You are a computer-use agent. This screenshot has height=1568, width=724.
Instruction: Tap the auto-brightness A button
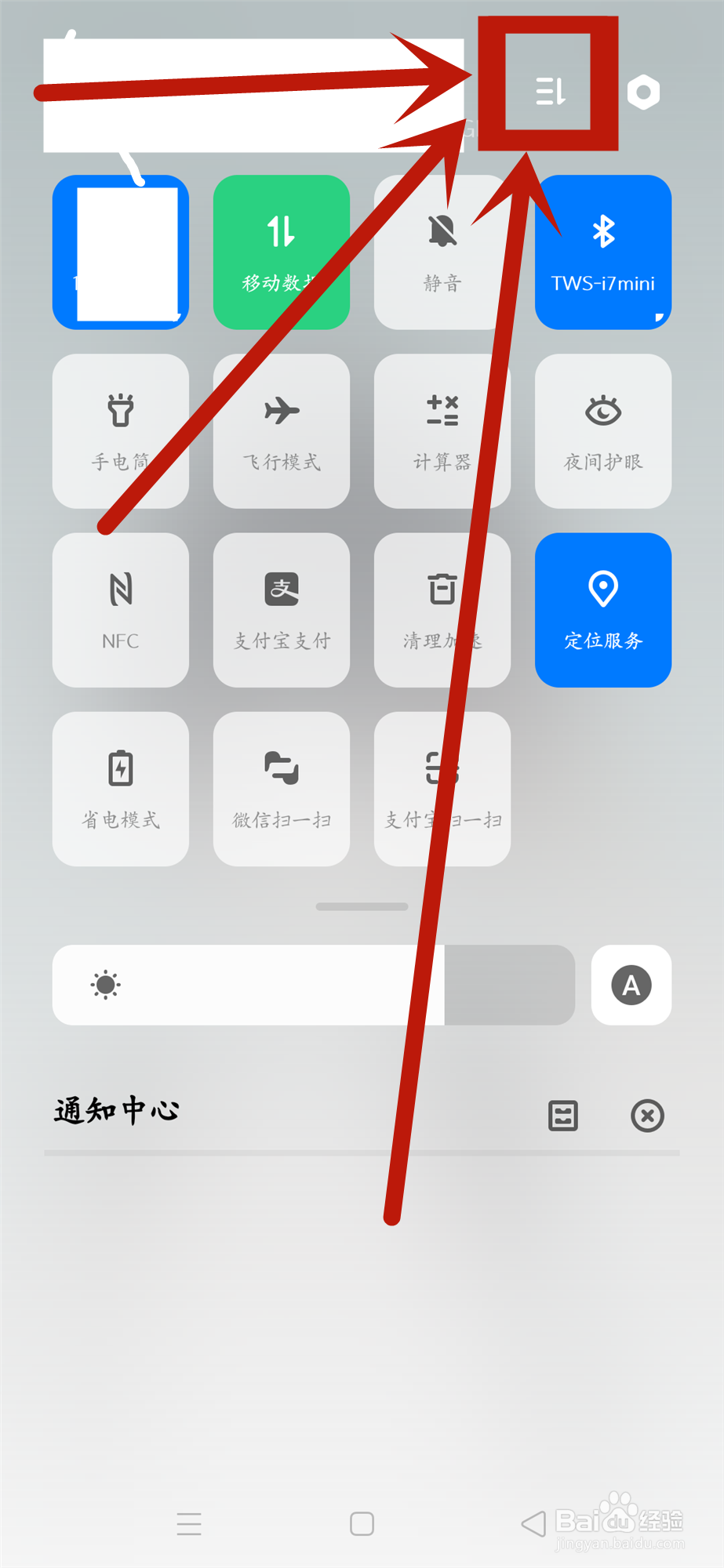[x=631, y=985]
